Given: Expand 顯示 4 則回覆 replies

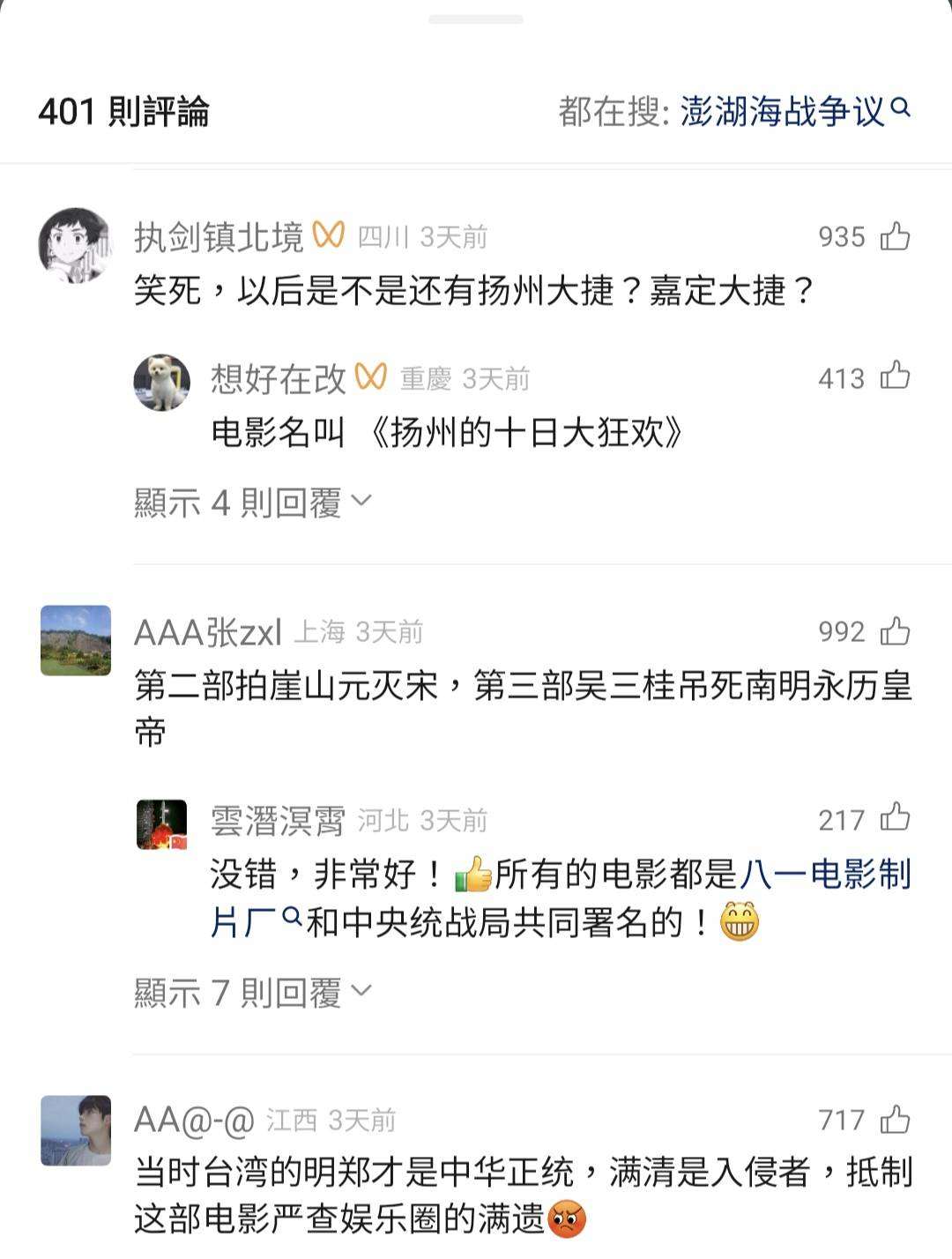Looking at the screenshot, I should pyautogui.click(x=253, y=503).
